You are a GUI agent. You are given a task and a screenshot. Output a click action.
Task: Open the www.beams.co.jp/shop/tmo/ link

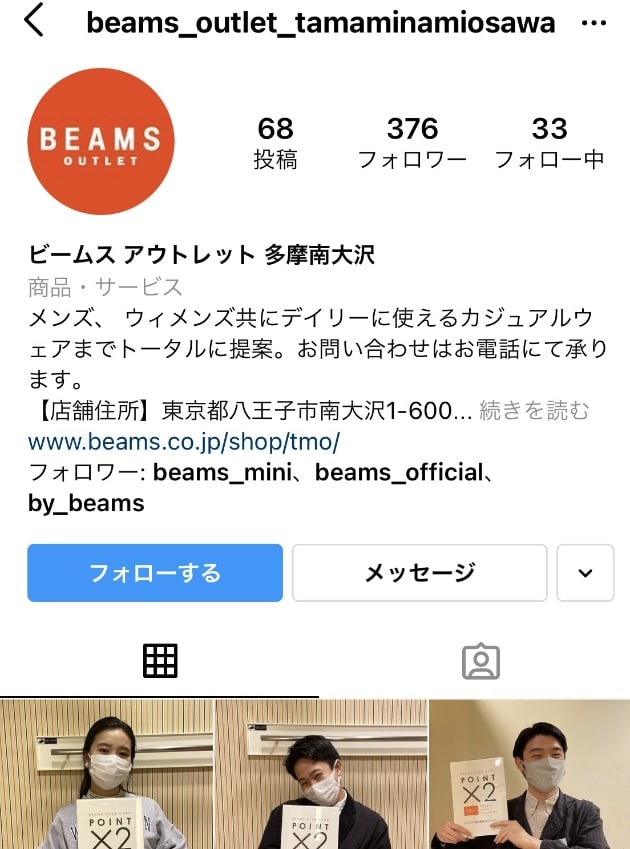184,441
